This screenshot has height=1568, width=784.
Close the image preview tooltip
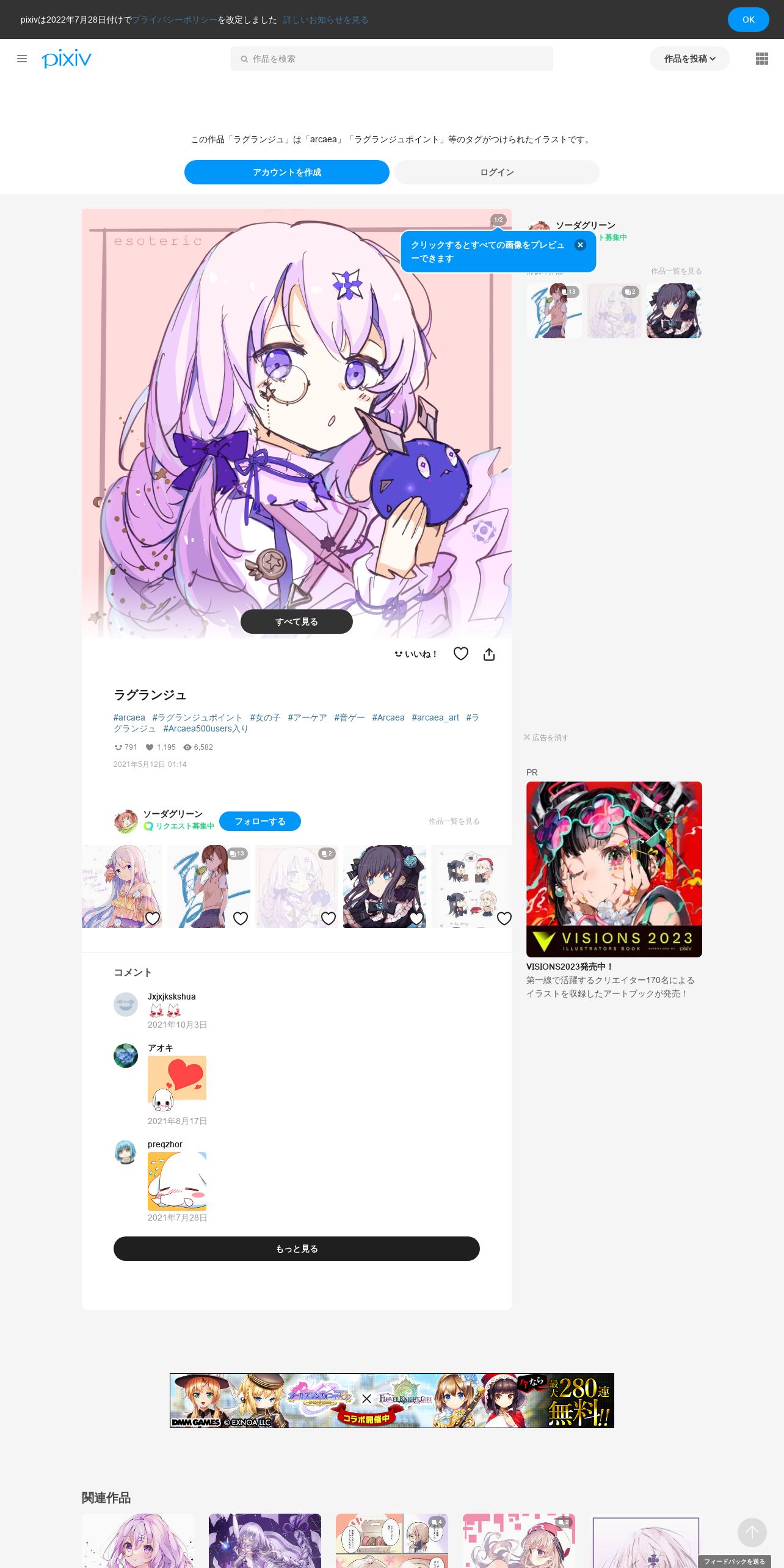[x=580, y=245]
